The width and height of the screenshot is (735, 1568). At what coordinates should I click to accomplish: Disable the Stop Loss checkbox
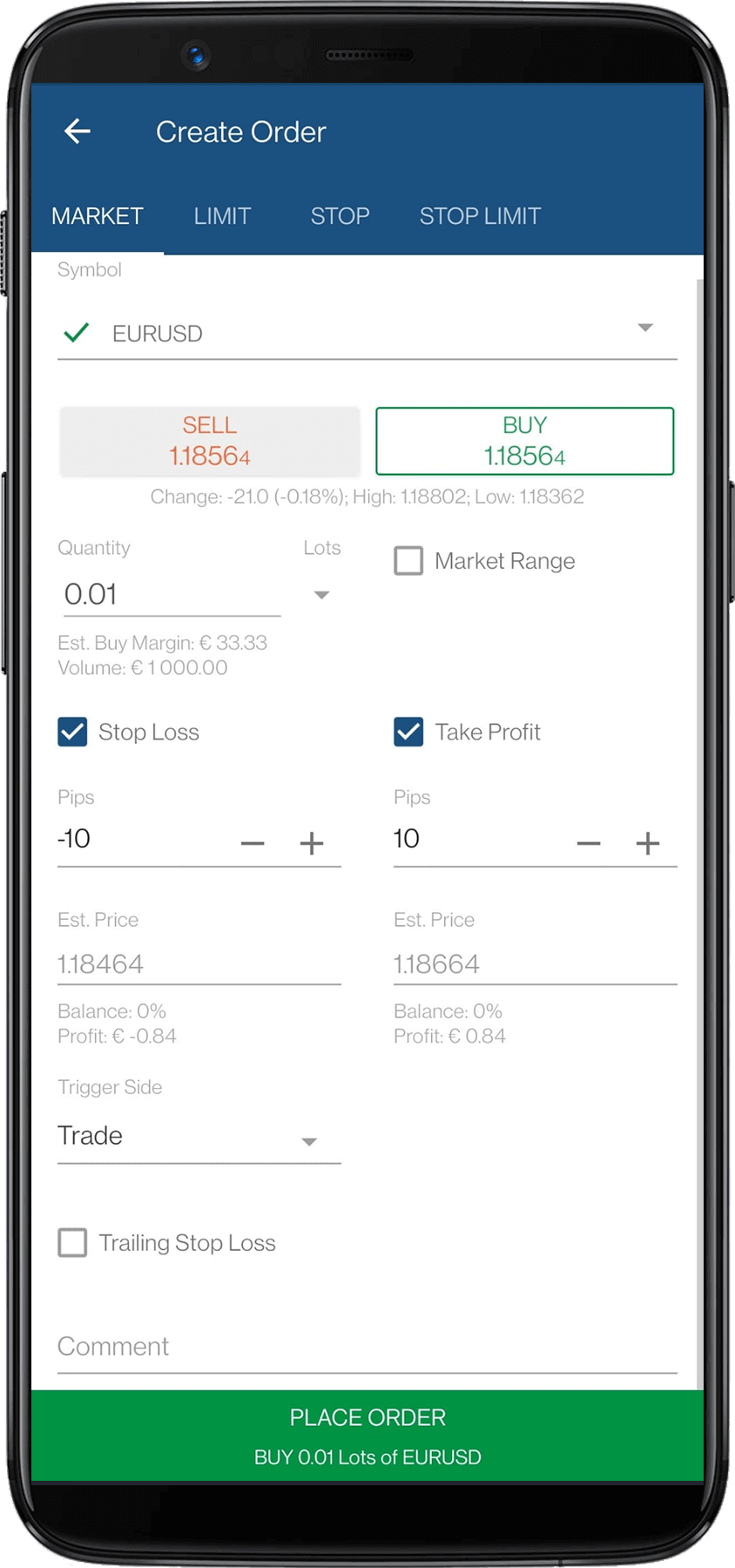pos(72,732)
